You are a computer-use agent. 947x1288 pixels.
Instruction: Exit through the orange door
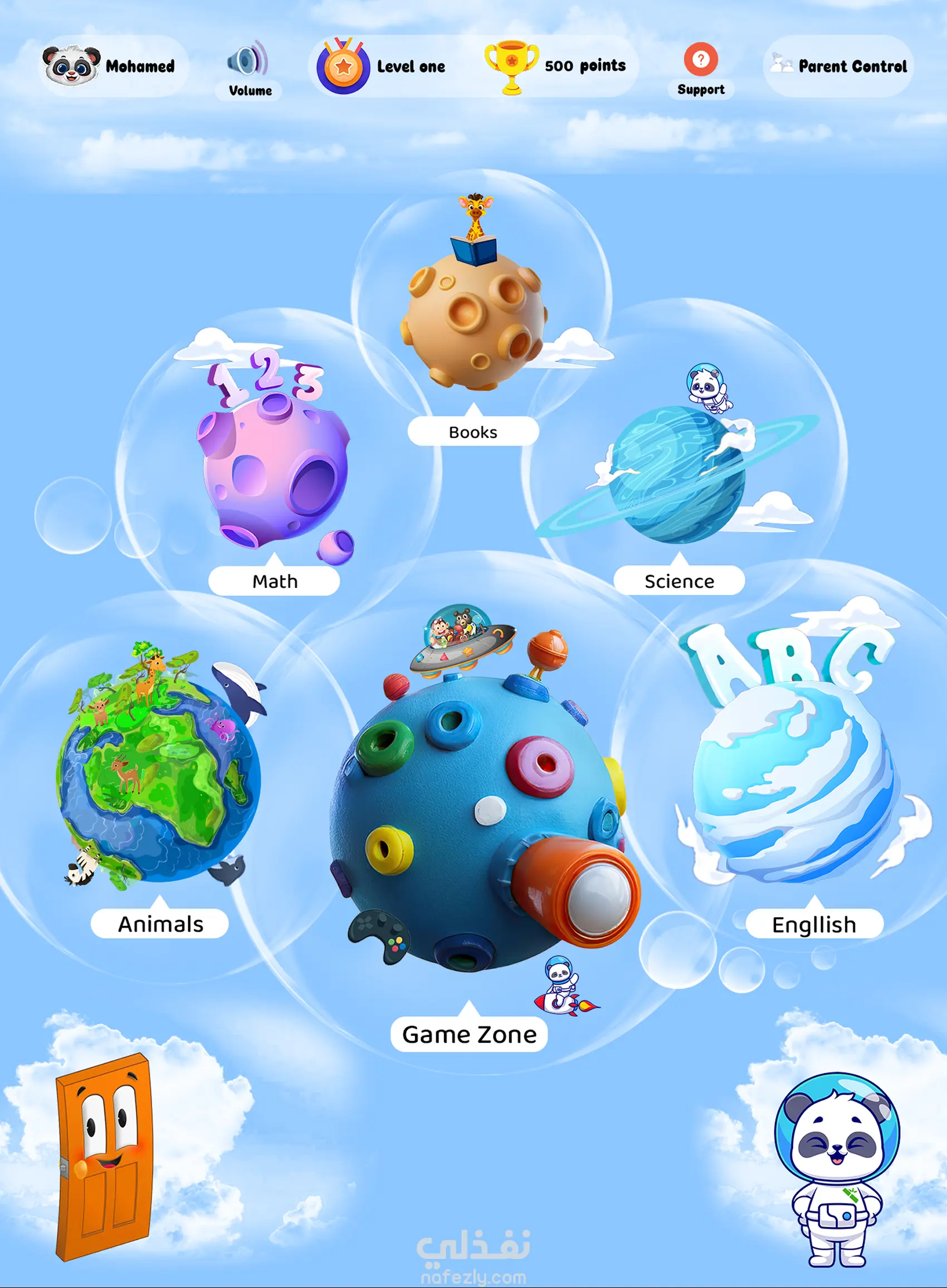pos(104,1157)
